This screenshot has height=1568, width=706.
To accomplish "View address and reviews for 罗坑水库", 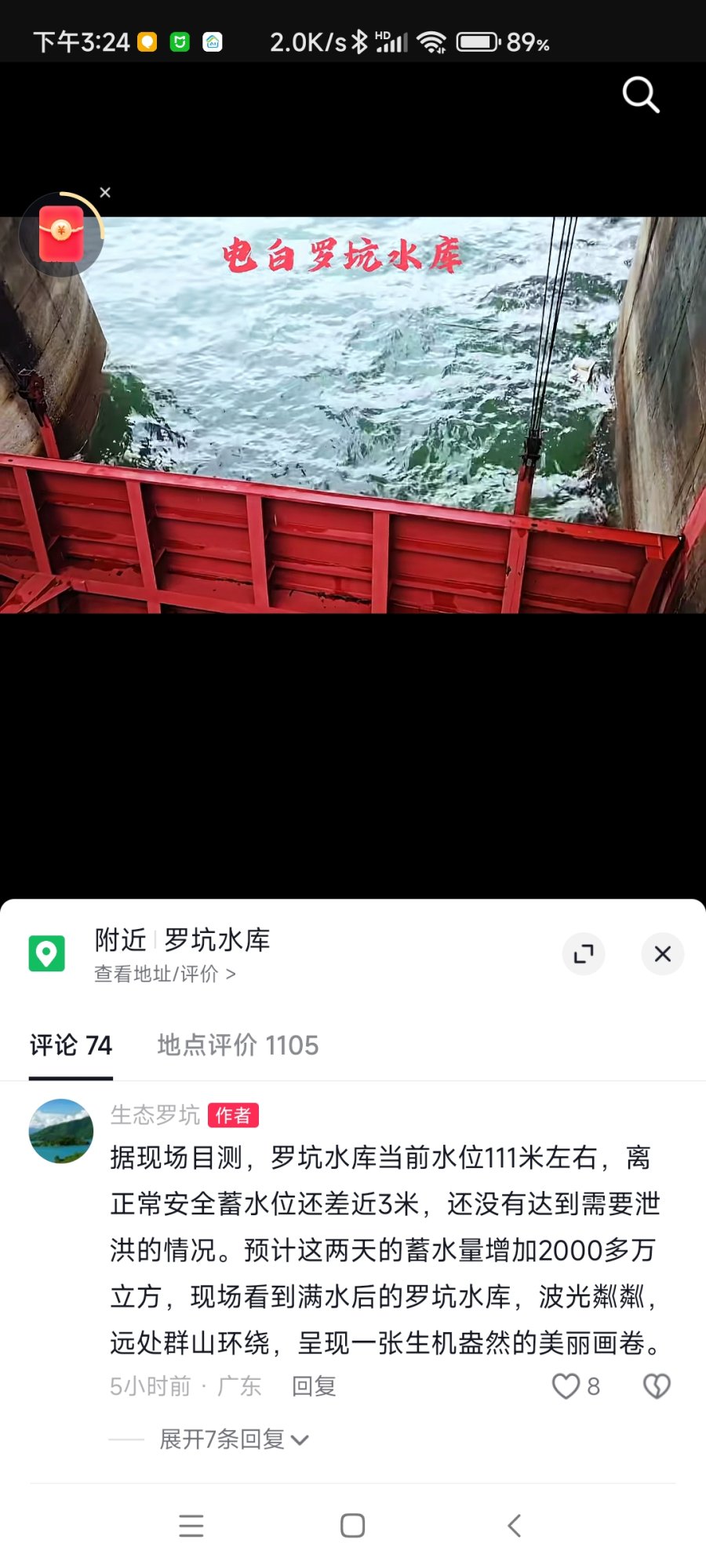I will coord(165,974).
